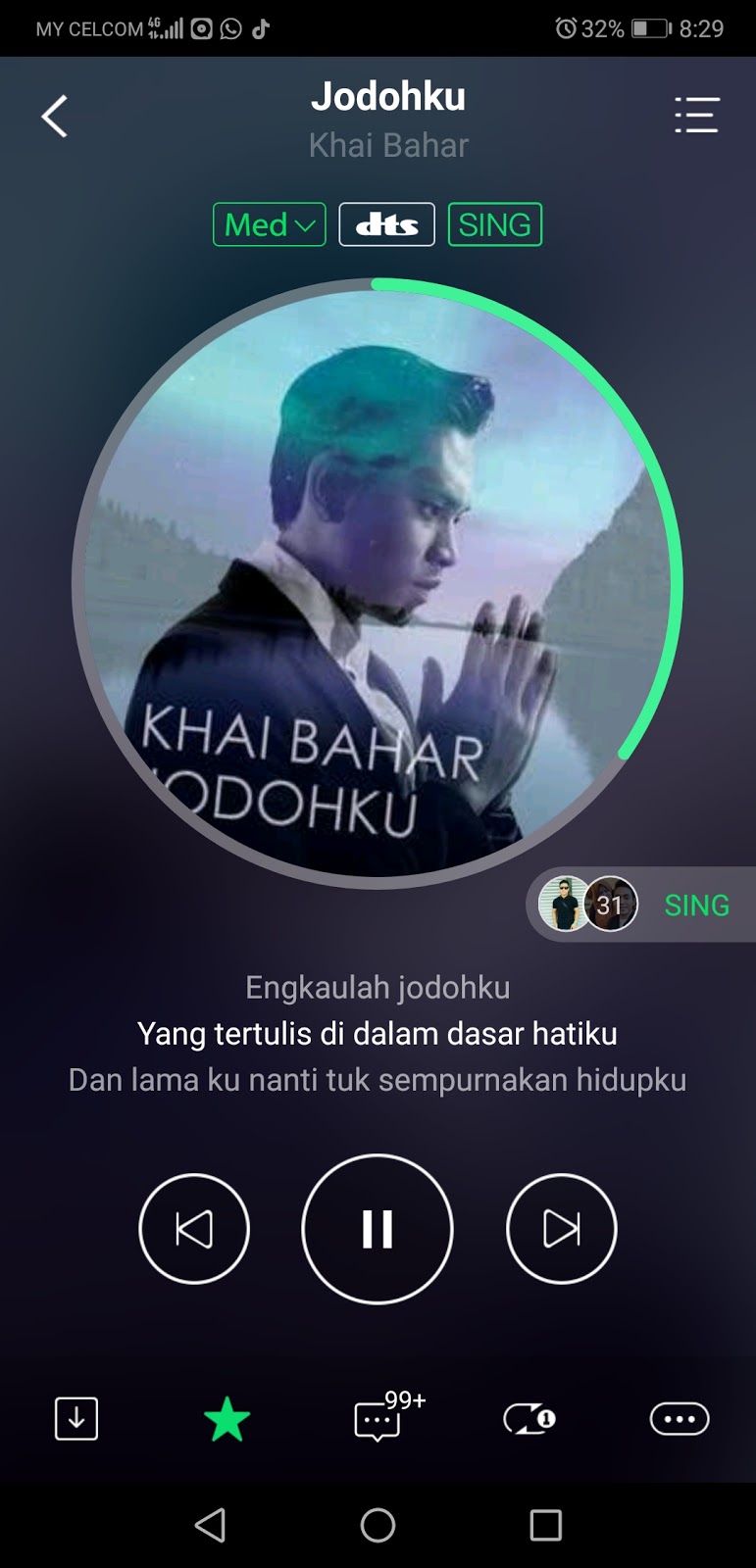Expand the Med audio quality dropdown
Viewport: 756px width, 1568px height.
pos(269,224)
